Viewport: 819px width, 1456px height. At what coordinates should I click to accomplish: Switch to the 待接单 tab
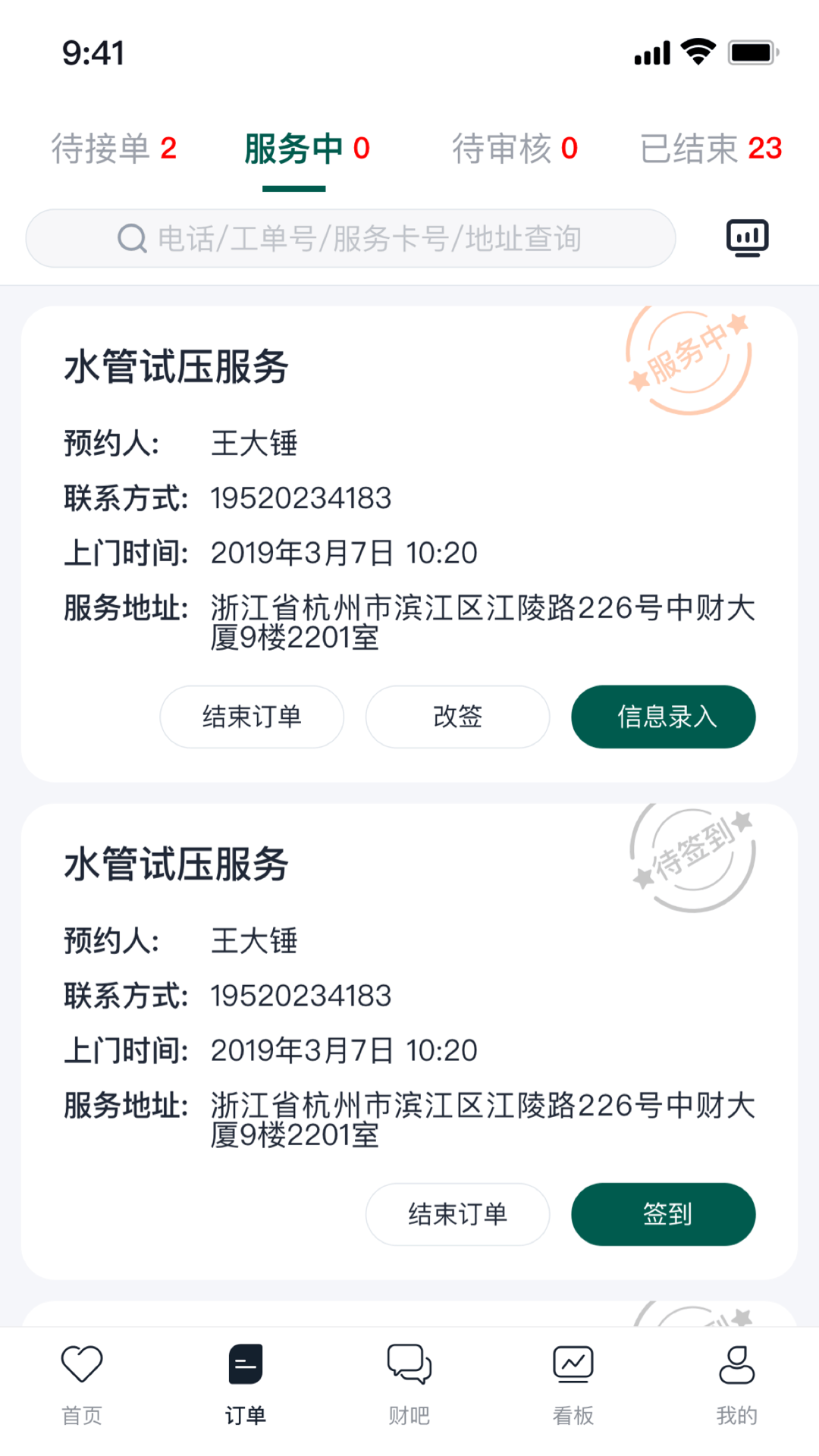[112, 149]
